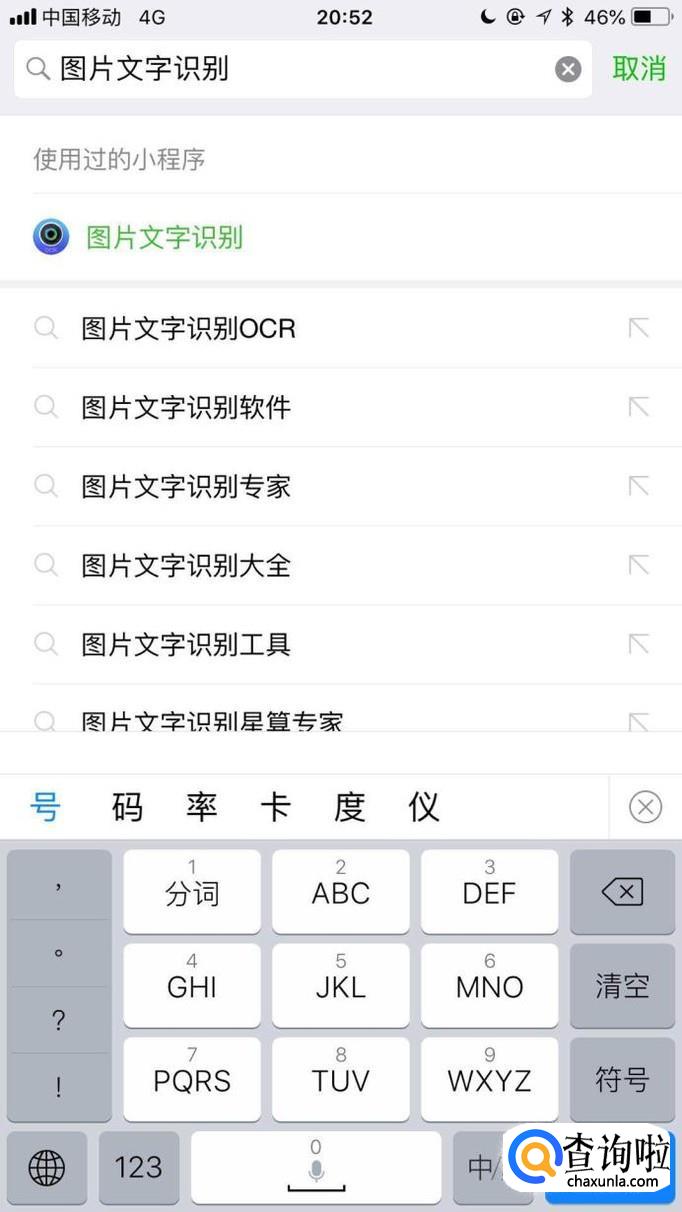This screenshot has width=682, height=1212.
Task: Open the used mini program 图片文字识别
Action: pos(165,238)
